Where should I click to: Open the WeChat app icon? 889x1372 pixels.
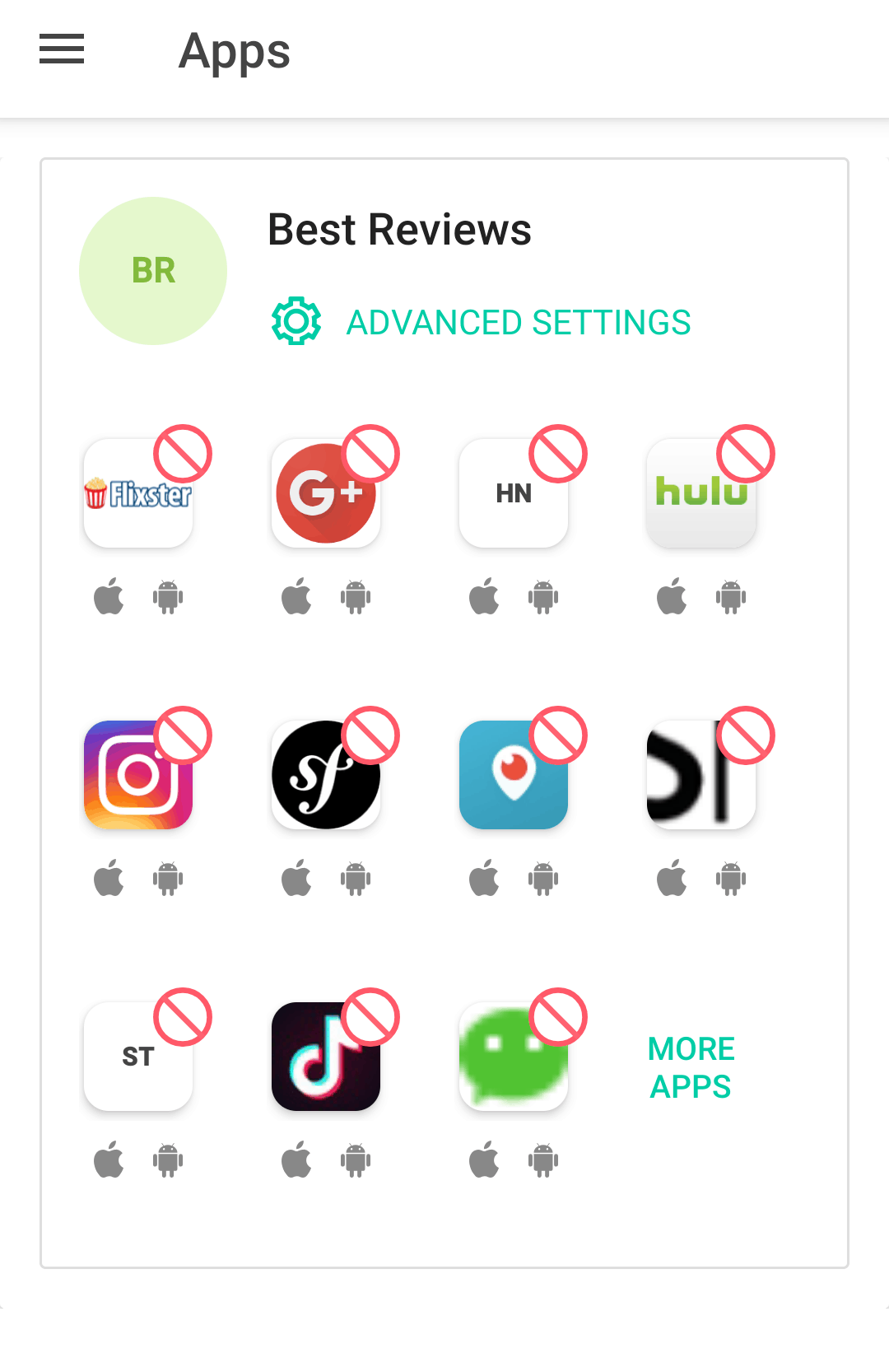tap(513, 1057)
